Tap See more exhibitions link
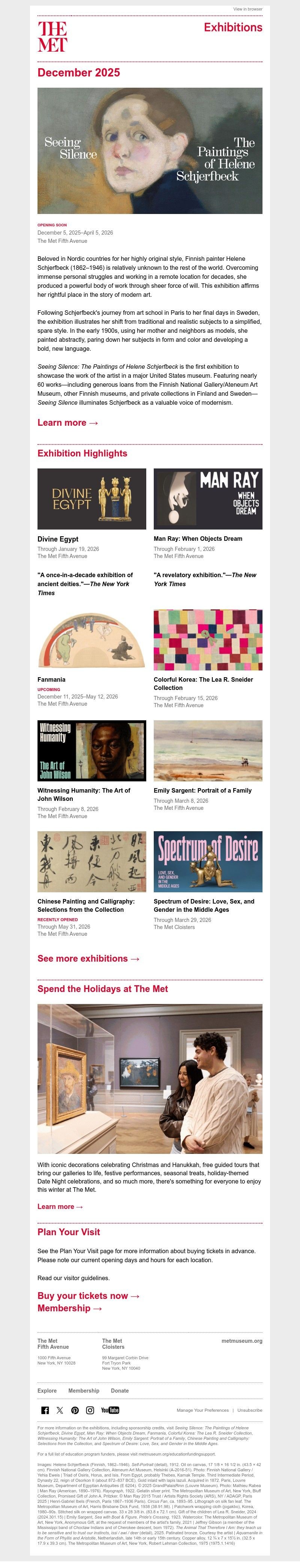This screenshot has width=300, height=1568. pyautogui.click(x=88, y=958)
